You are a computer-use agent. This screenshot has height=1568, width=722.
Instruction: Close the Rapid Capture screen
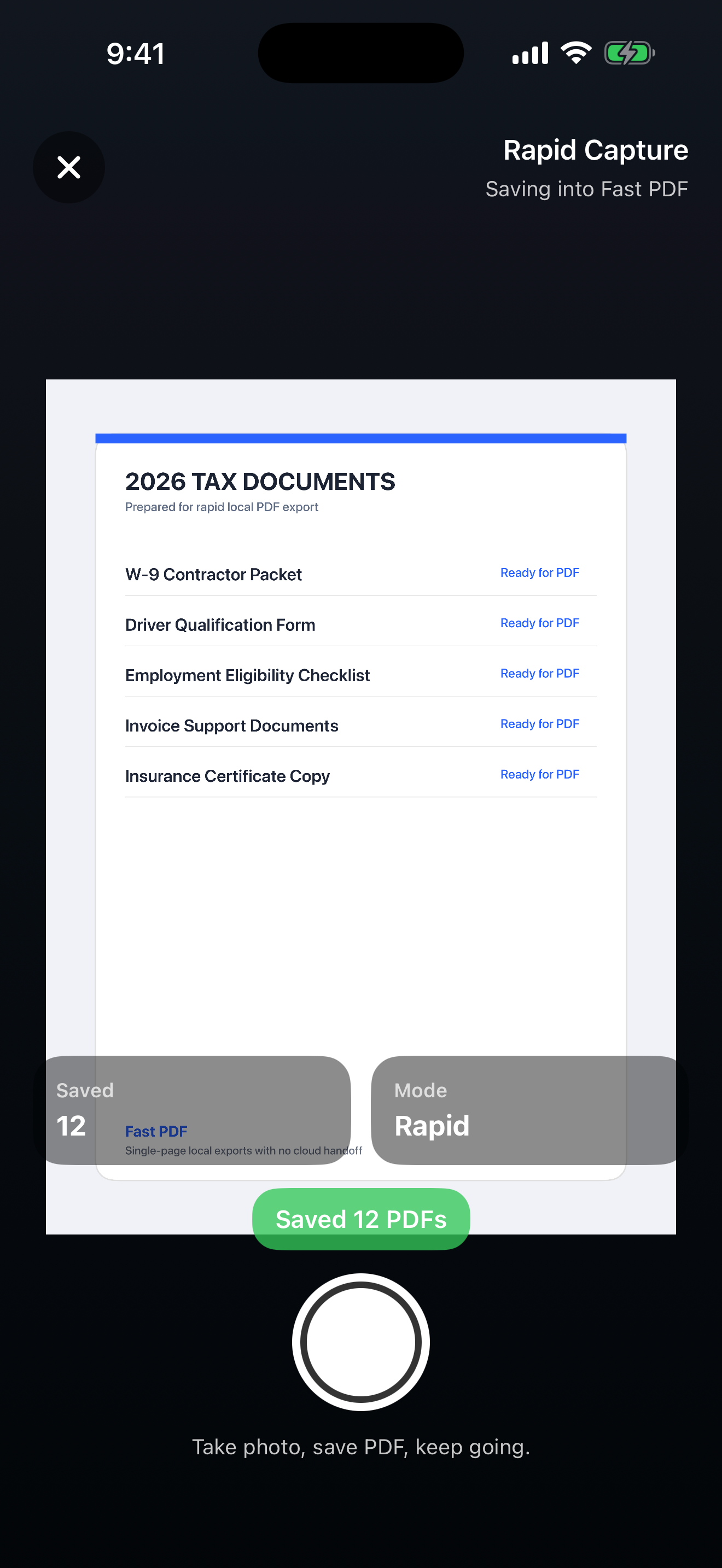[69, 167]
